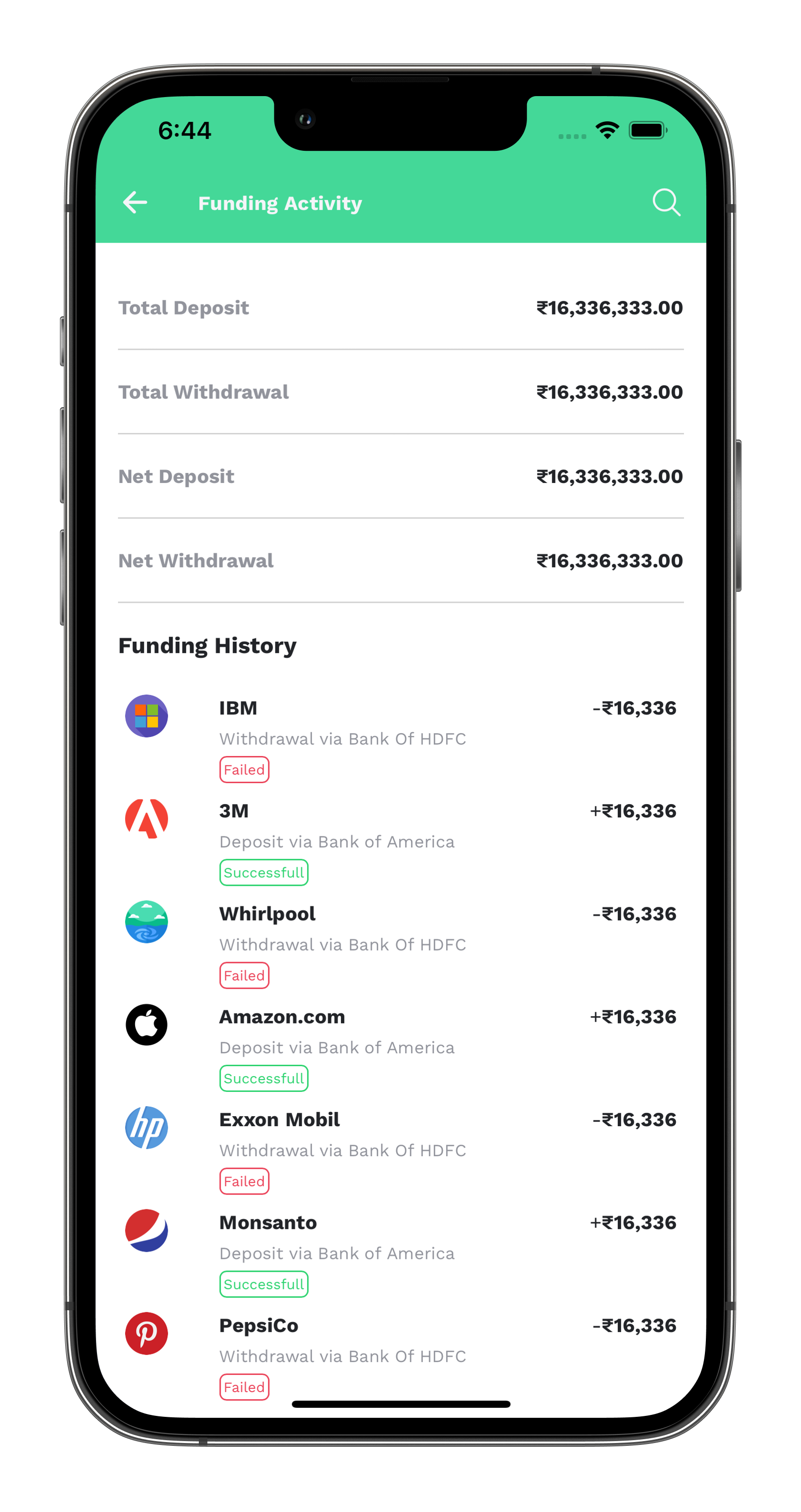Select the Whirlpool withdrawal row
This screenshot has height=1512, width=801.
coord(401,944)
